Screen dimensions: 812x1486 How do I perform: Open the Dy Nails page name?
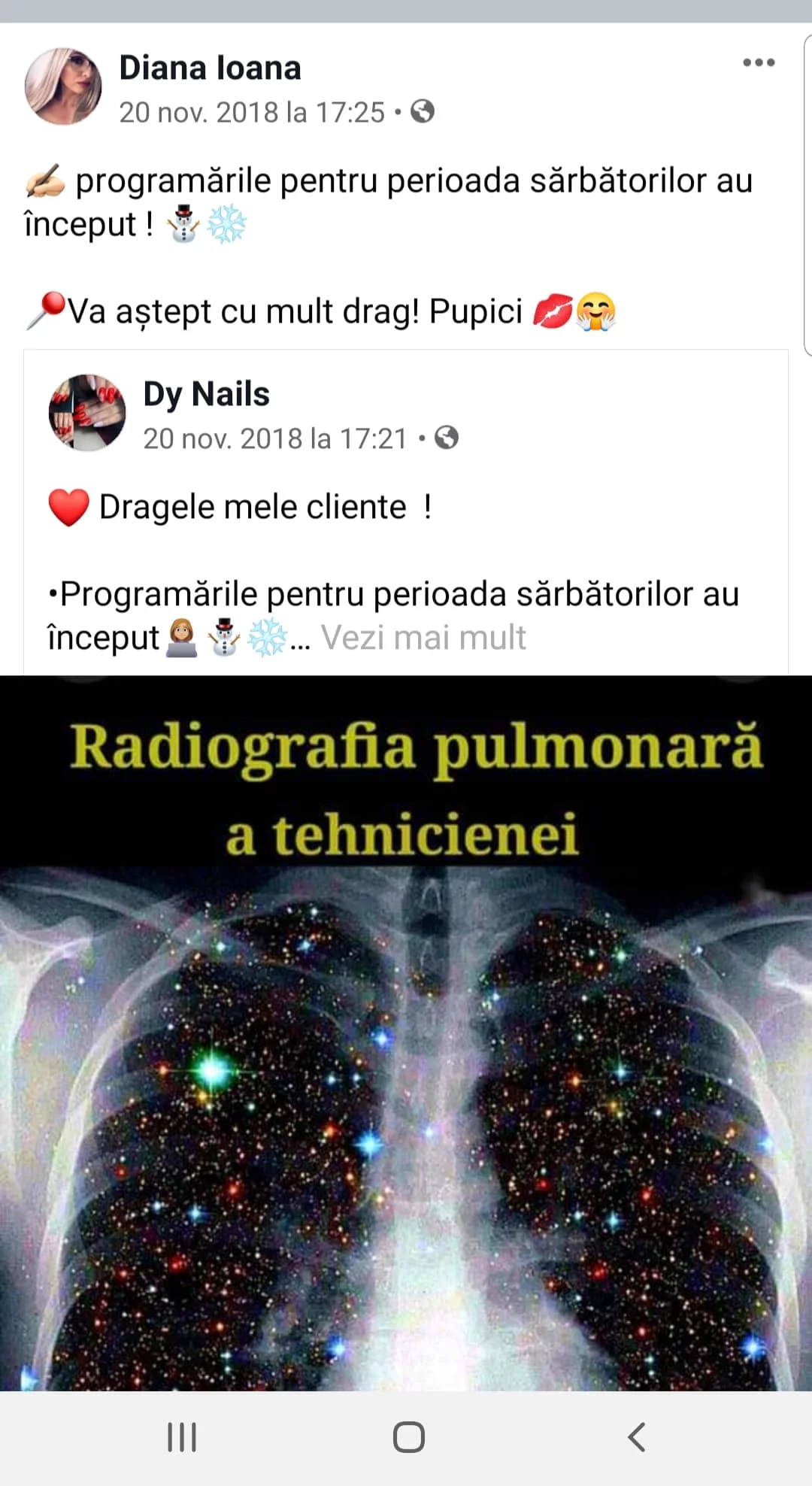point(206,394)
